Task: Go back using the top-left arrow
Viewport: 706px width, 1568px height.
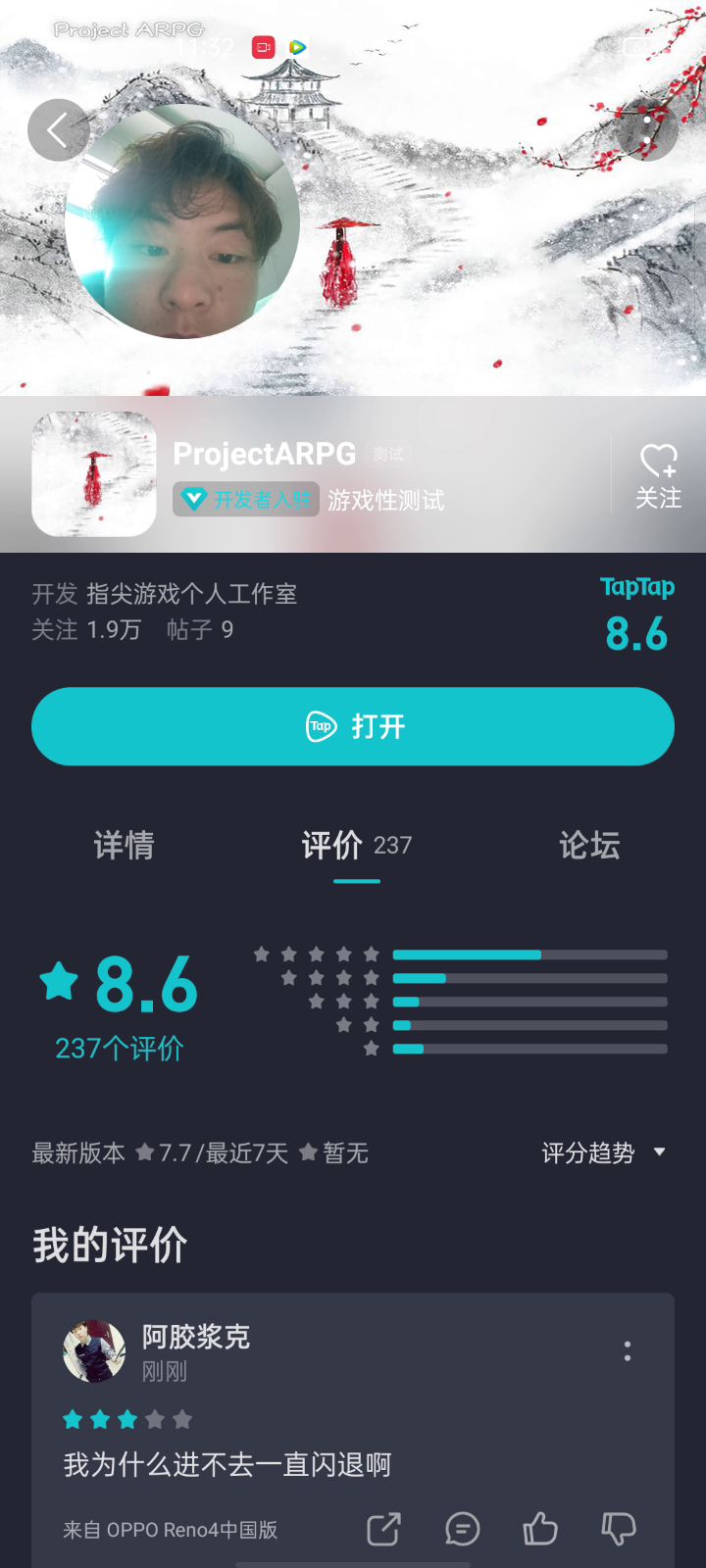Action: [58, 130]
